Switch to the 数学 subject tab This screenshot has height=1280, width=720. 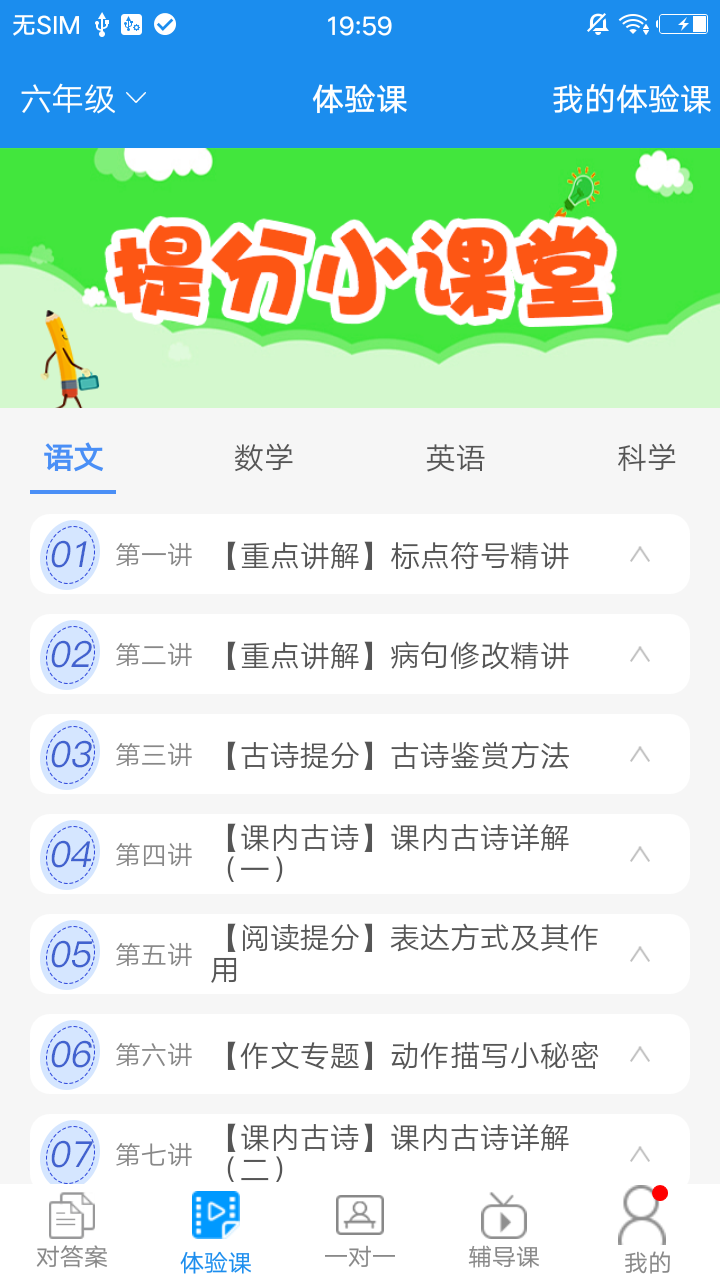pyautogui.click(x=263, y=458)
